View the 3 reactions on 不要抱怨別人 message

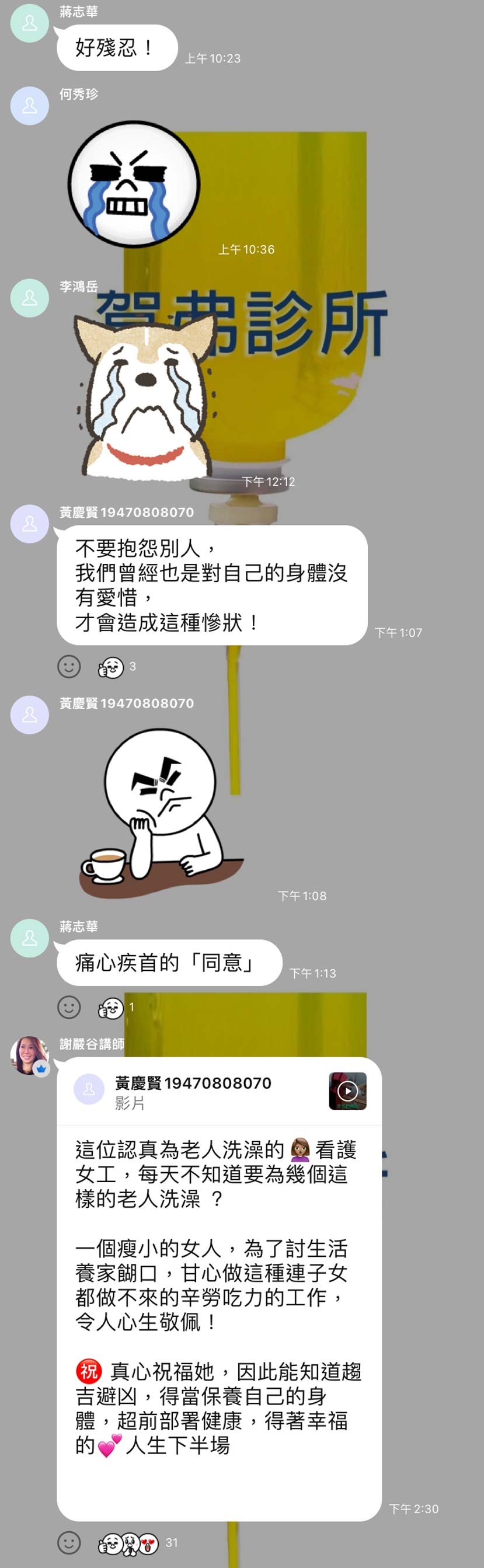tap(116, 667)
